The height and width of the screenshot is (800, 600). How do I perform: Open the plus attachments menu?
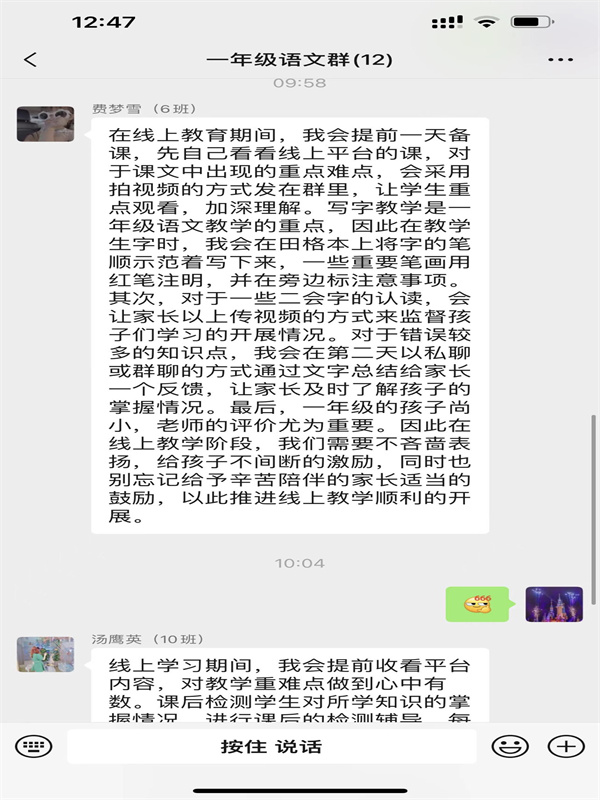(566, 747)
